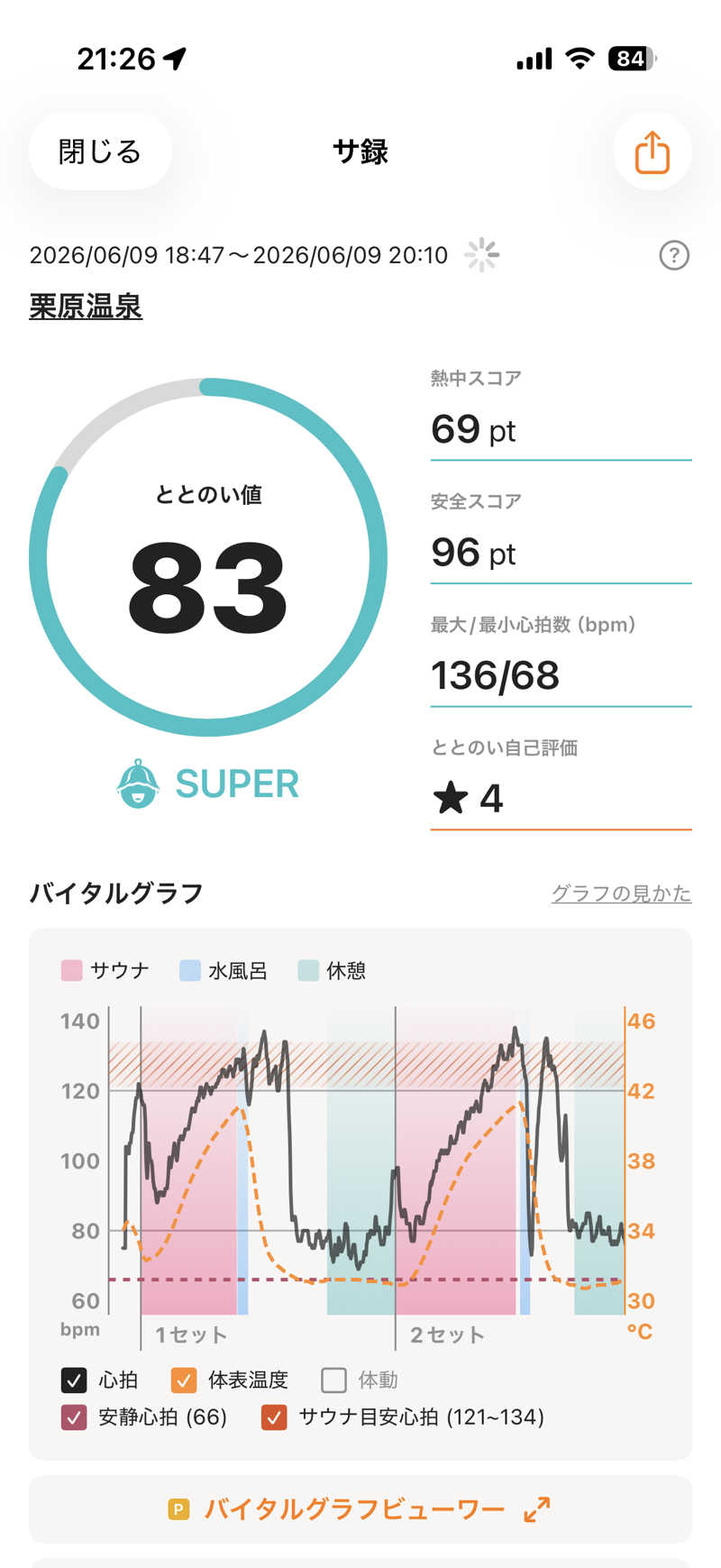The image size is (721, 1568).
Task: Open グラフの見かた graph guide link
Action: click(x=621, y=893)
